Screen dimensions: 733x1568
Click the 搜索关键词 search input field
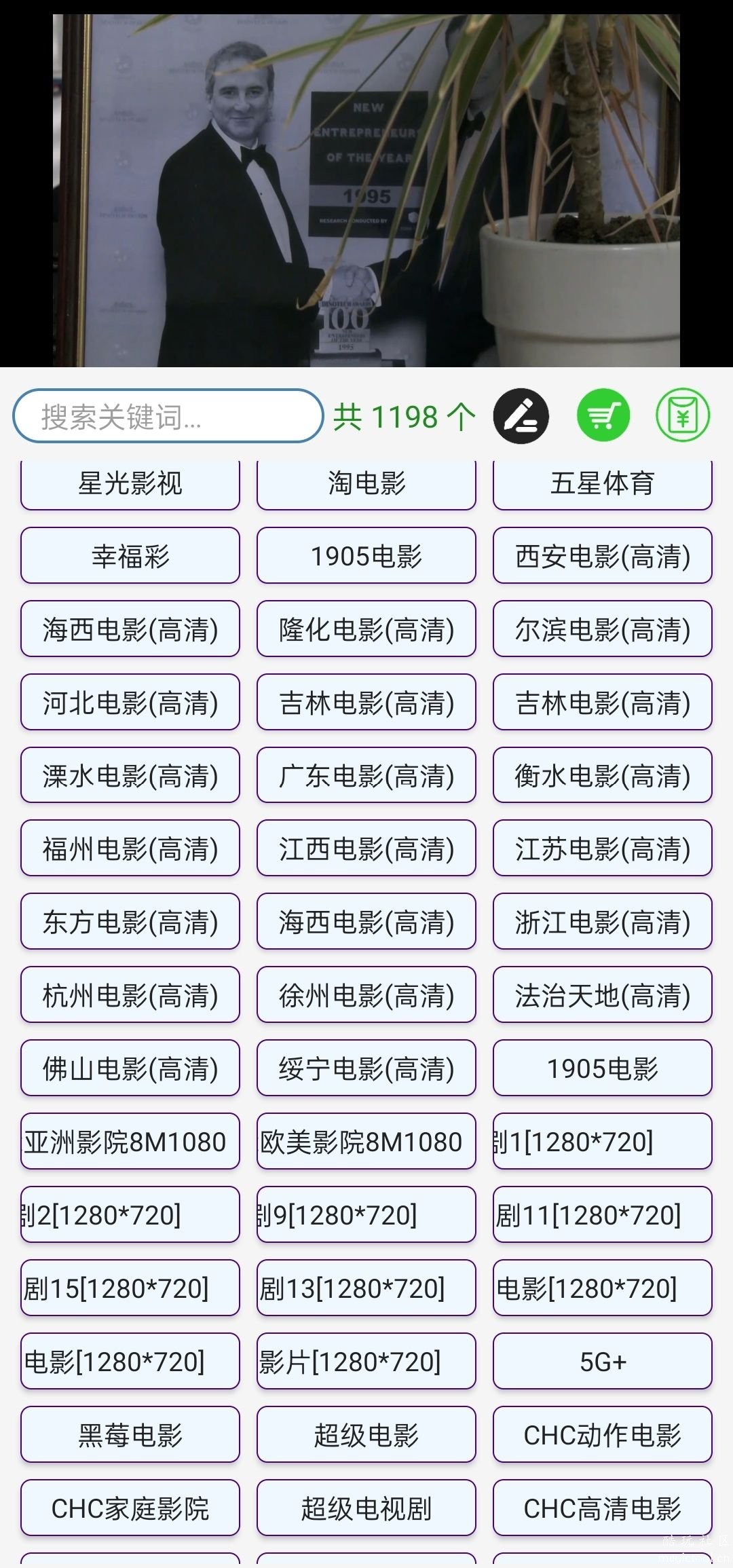click(x=168, y=415)
